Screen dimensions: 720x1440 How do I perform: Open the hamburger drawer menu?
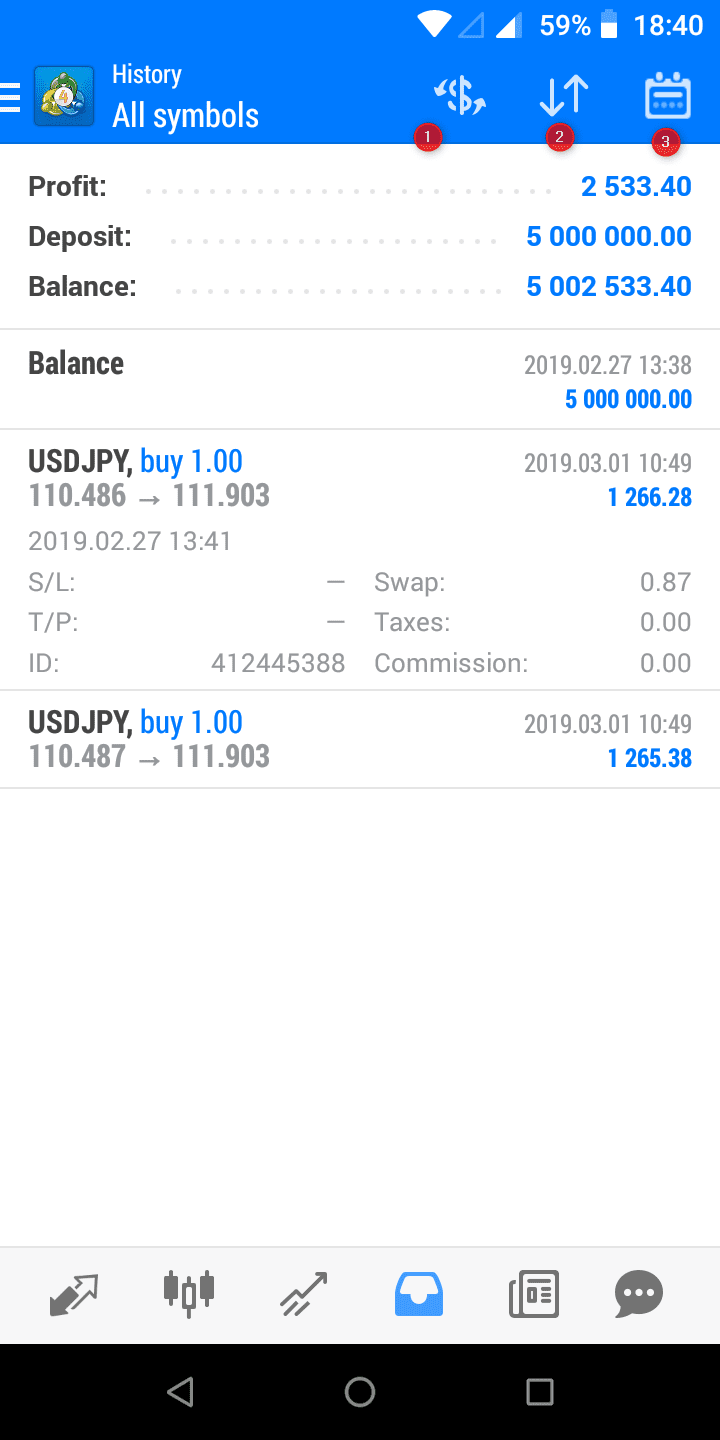12,97
